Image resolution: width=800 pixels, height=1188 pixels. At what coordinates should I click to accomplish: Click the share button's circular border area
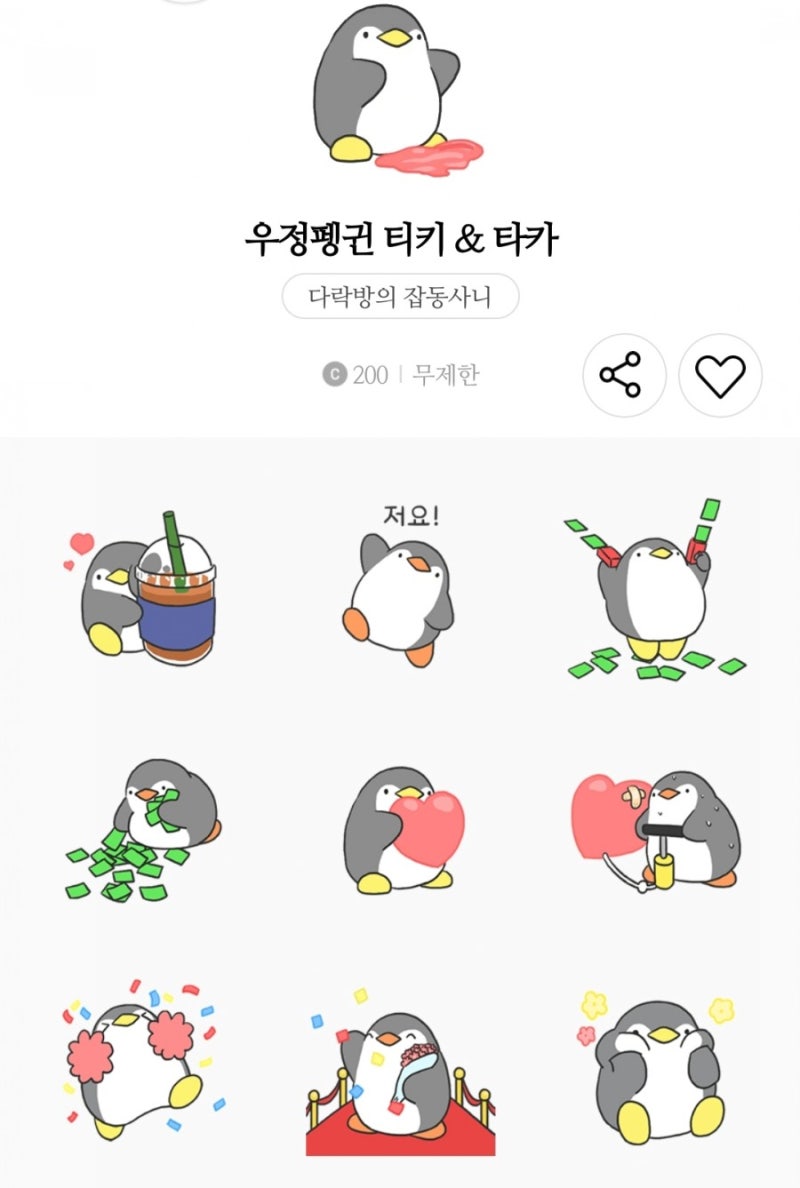point(622,374)
